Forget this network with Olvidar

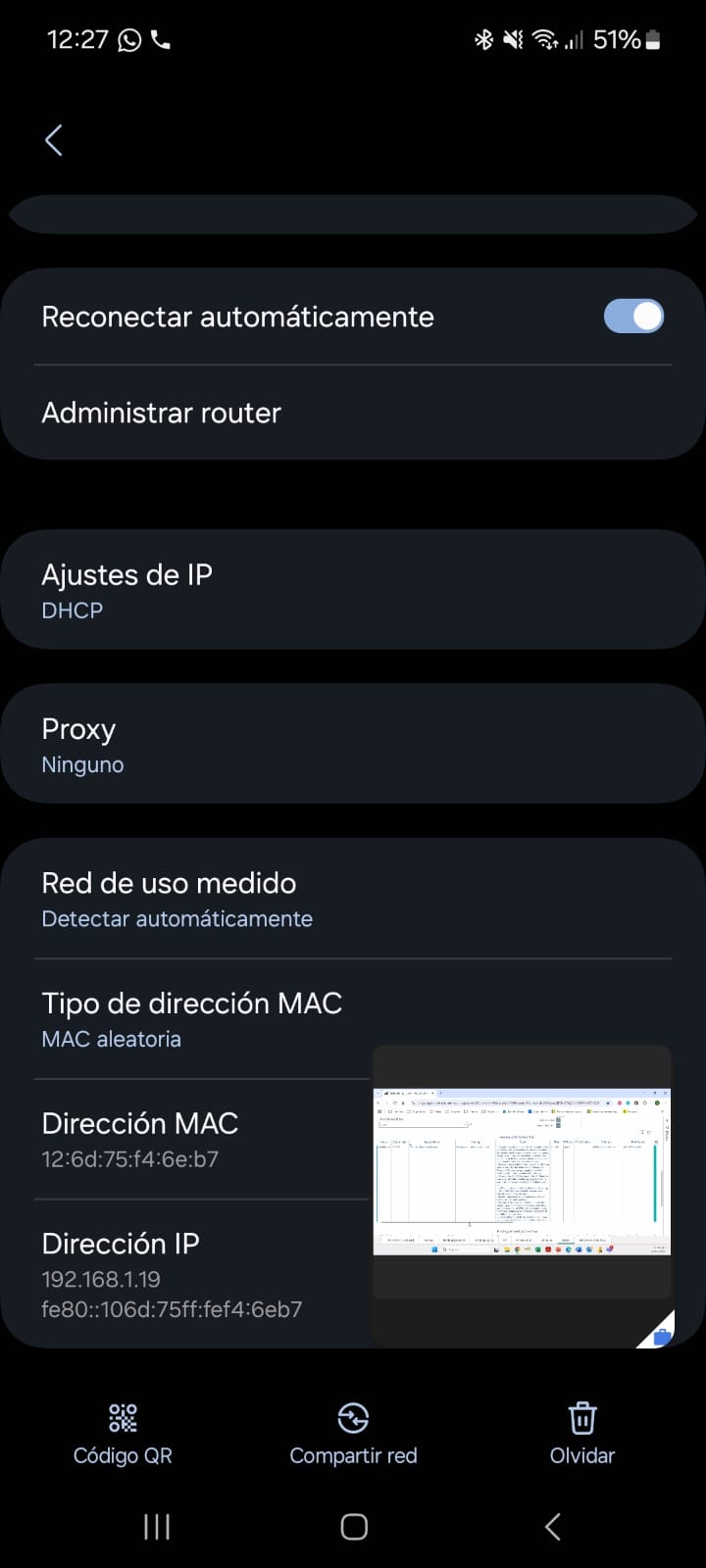point(581,1434)
